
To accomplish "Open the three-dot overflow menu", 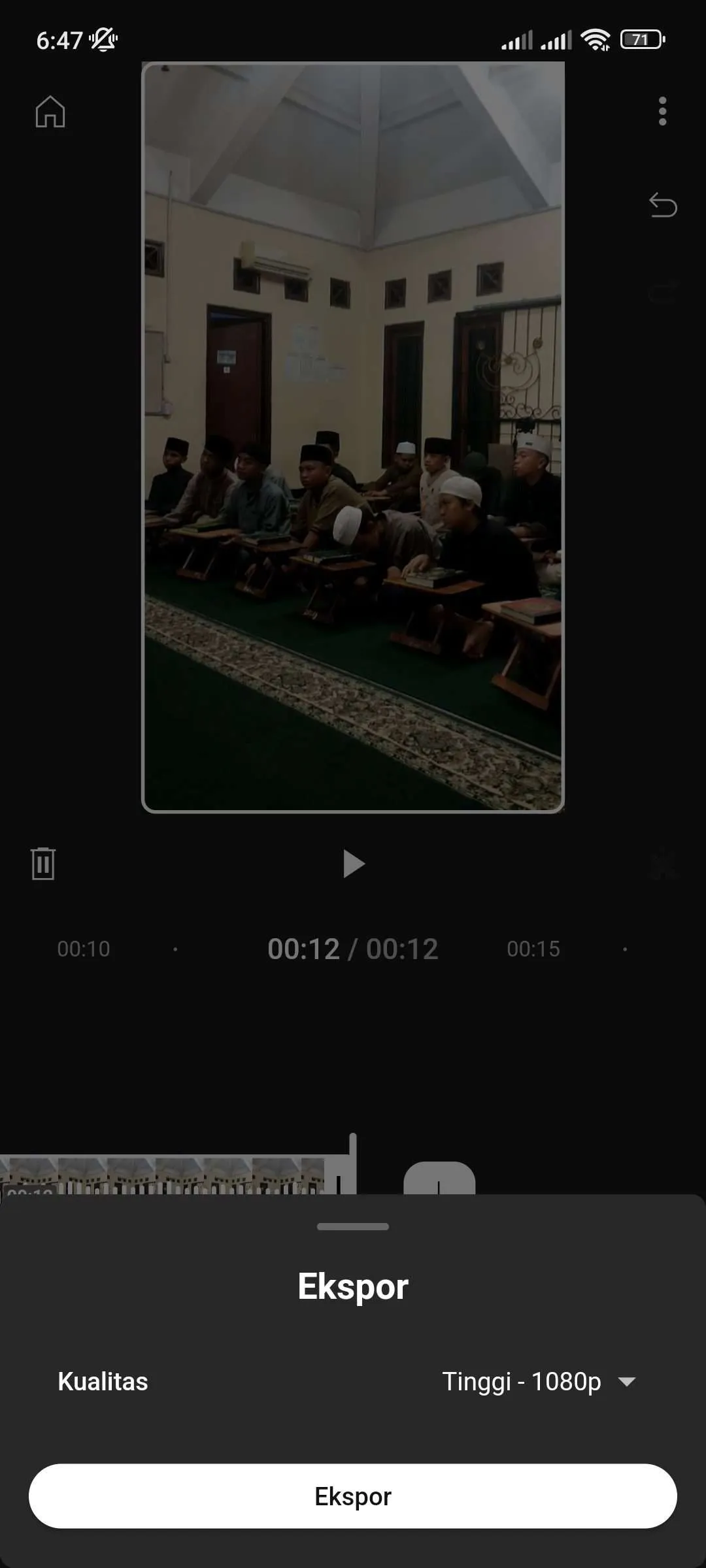I will coord(663,111).
